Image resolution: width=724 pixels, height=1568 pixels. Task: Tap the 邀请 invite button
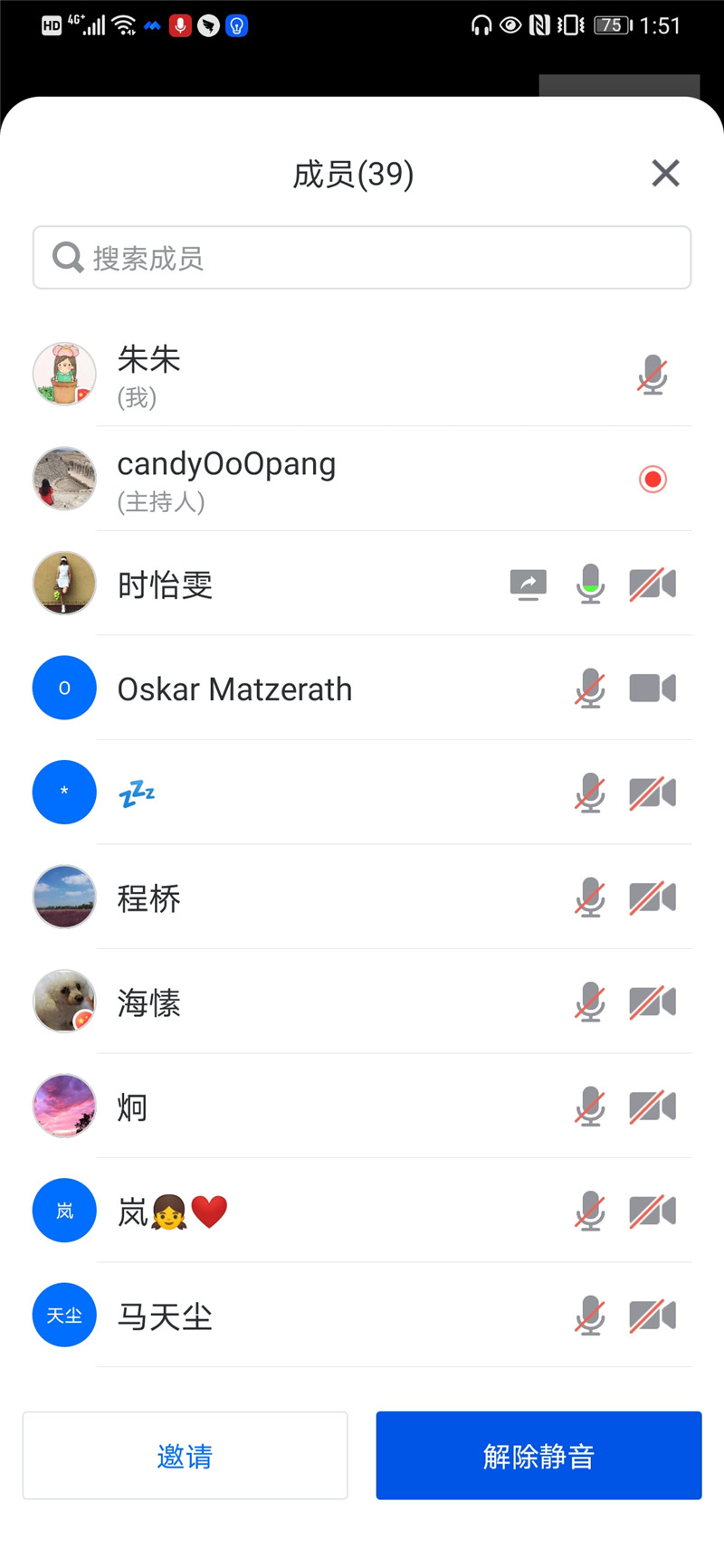pos(185,1456)
